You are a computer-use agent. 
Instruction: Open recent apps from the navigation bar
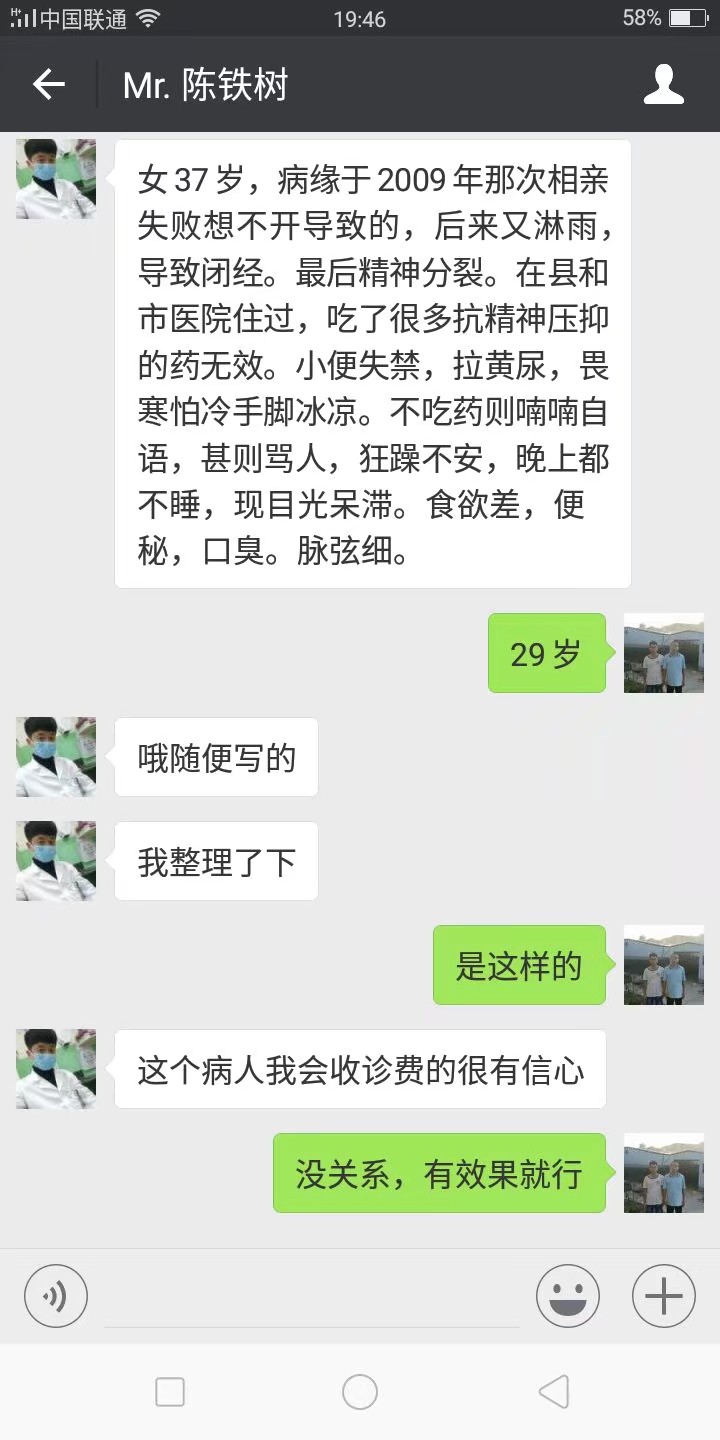[170, 1391]
